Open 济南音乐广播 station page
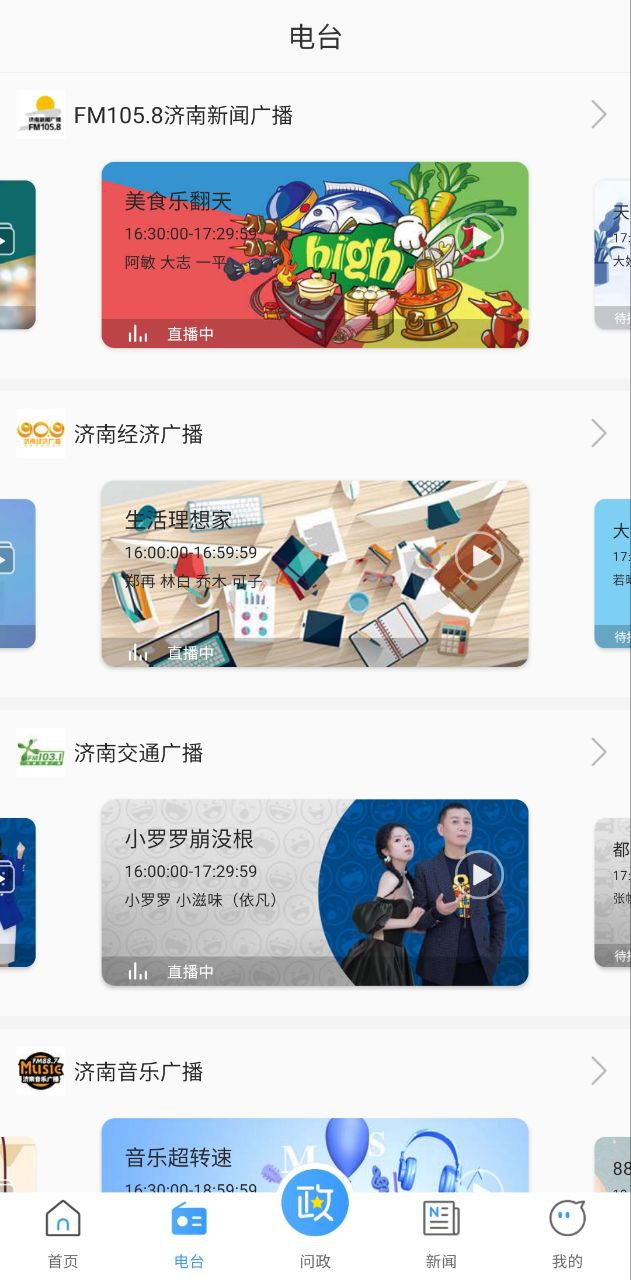Image resolution: width=631 pixels, height=1280 pixels. [x=598, y=1071]
